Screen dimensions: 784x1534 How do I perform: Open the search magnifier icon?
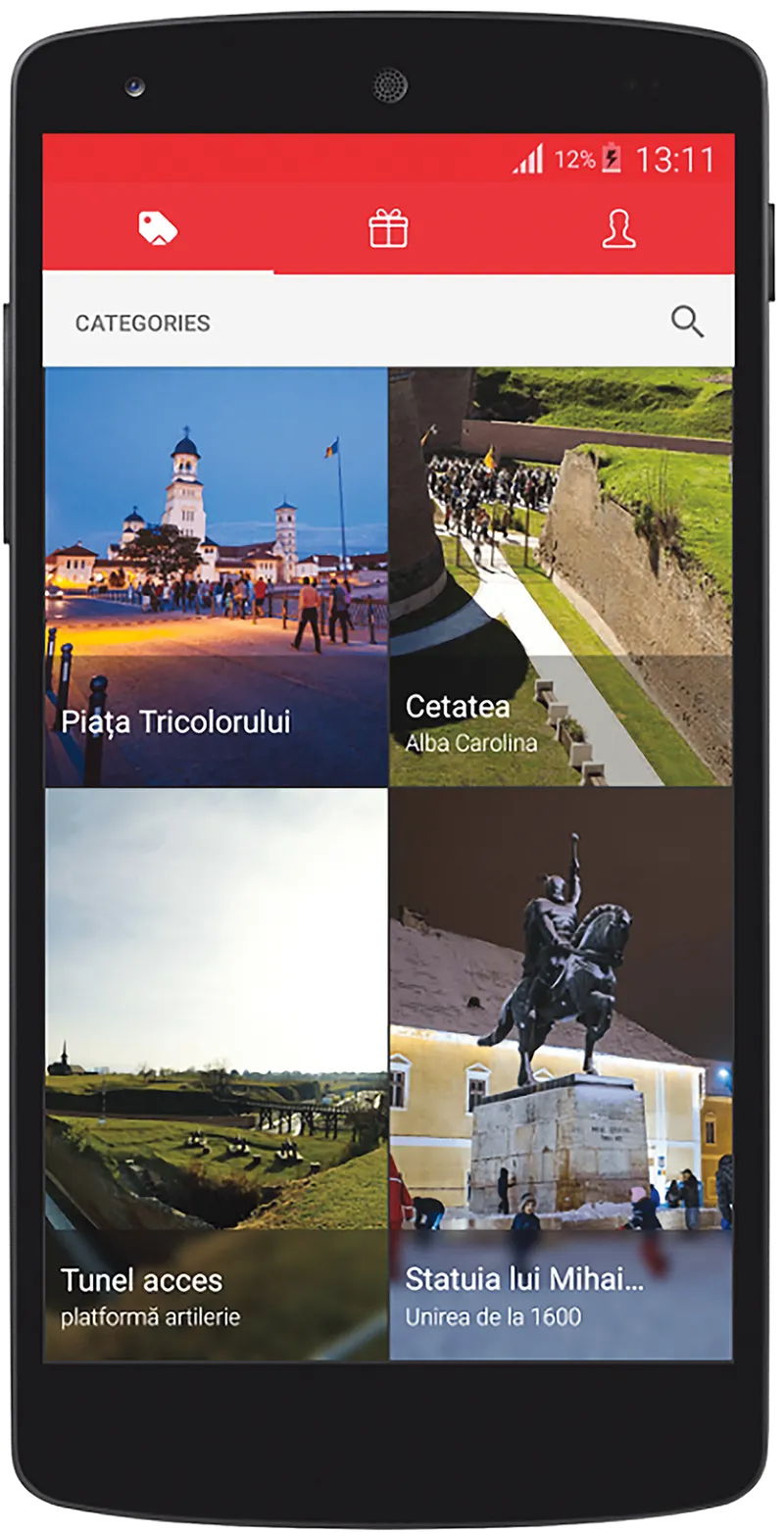tap(687, 322)
